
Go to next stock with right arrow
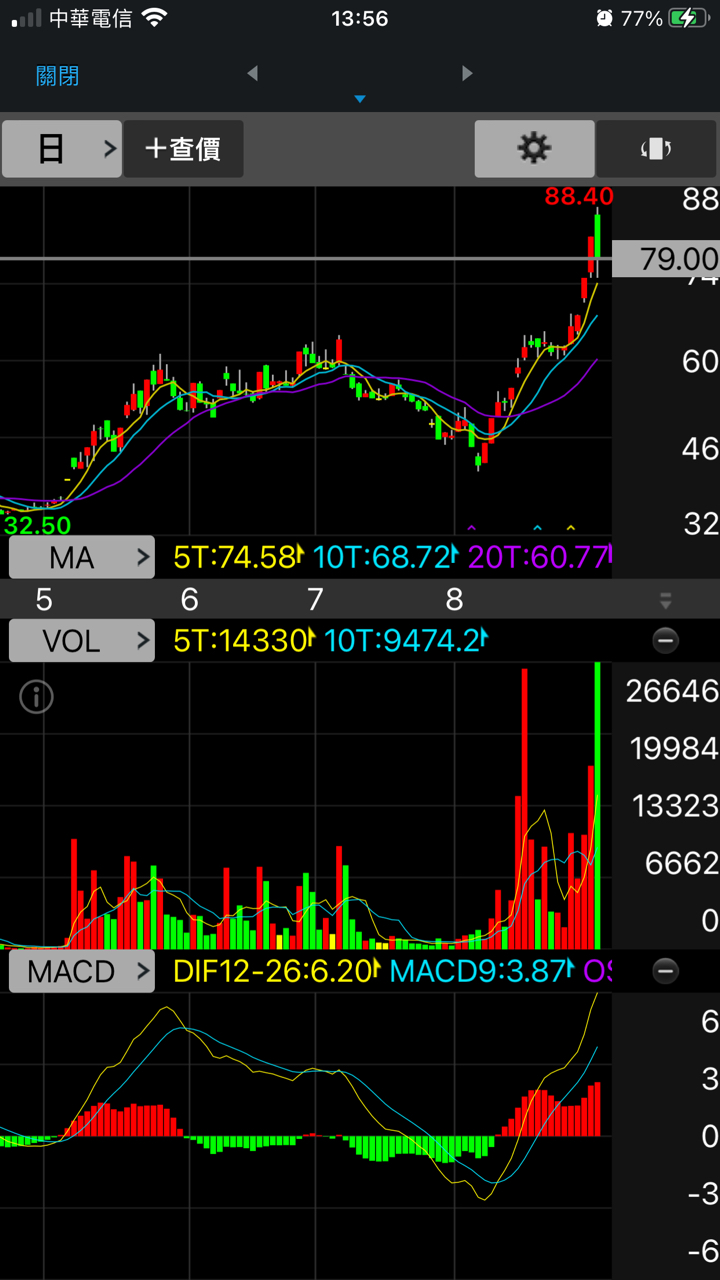(467, 73)
